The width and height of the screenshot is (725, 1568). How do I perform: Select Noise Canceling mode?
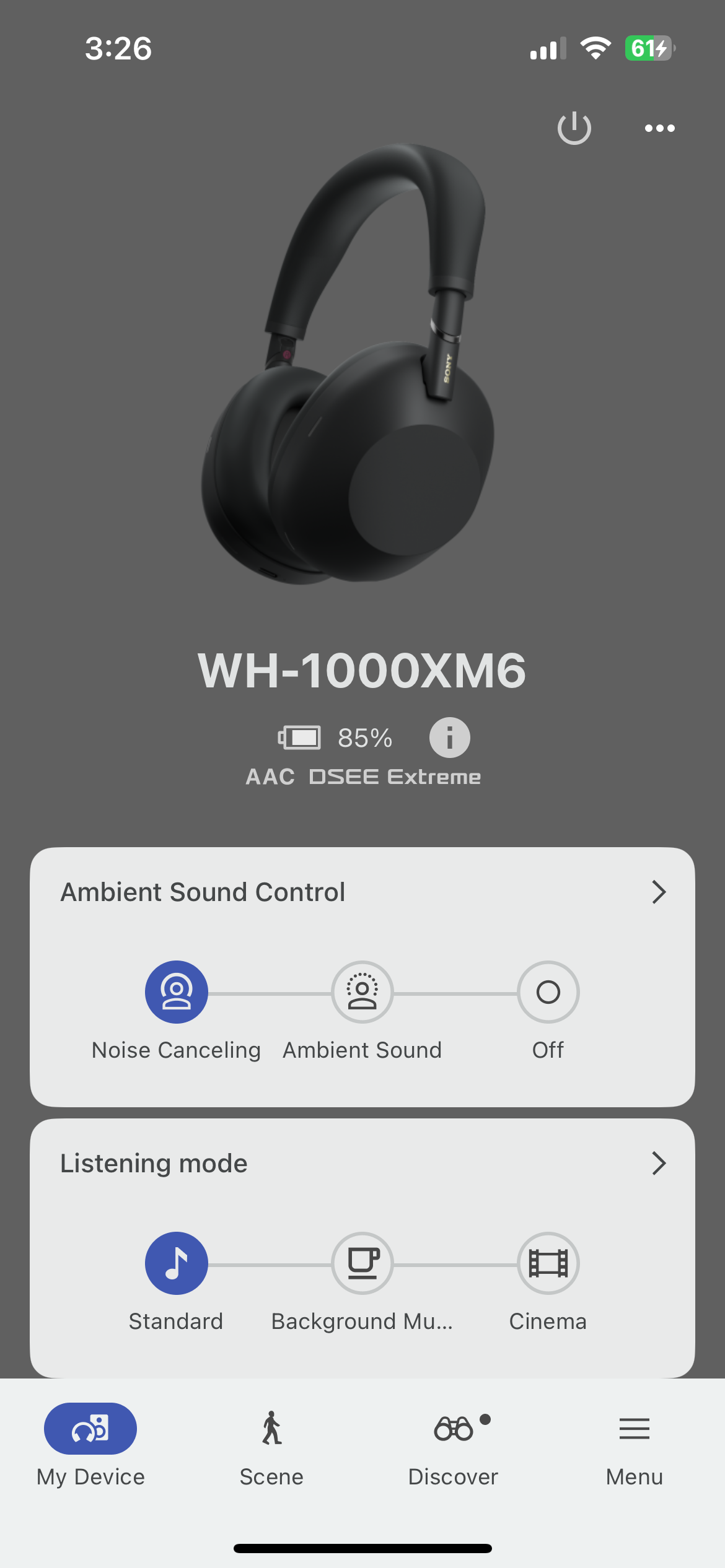(x=177, y=992)
